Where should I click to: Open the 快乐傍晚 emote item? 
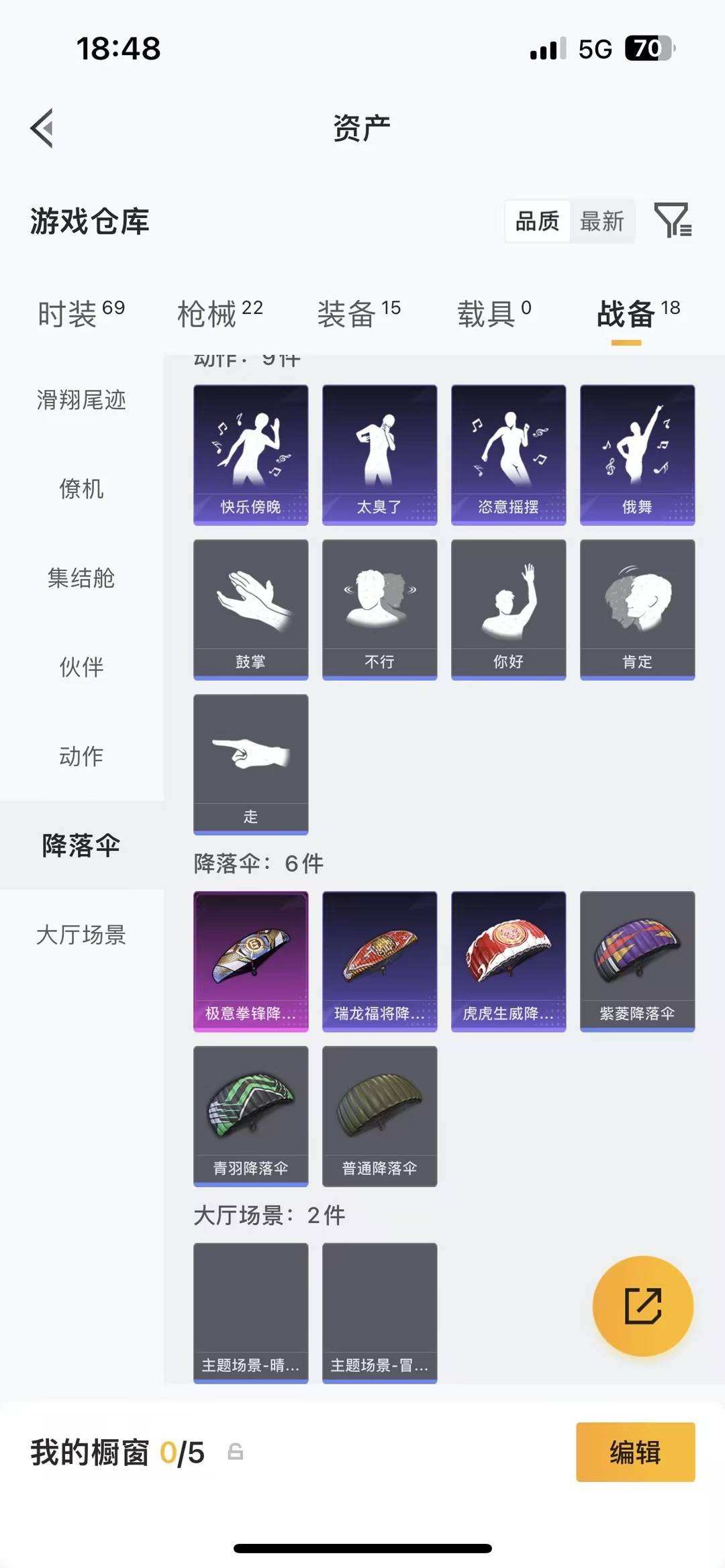pos(251,454)
